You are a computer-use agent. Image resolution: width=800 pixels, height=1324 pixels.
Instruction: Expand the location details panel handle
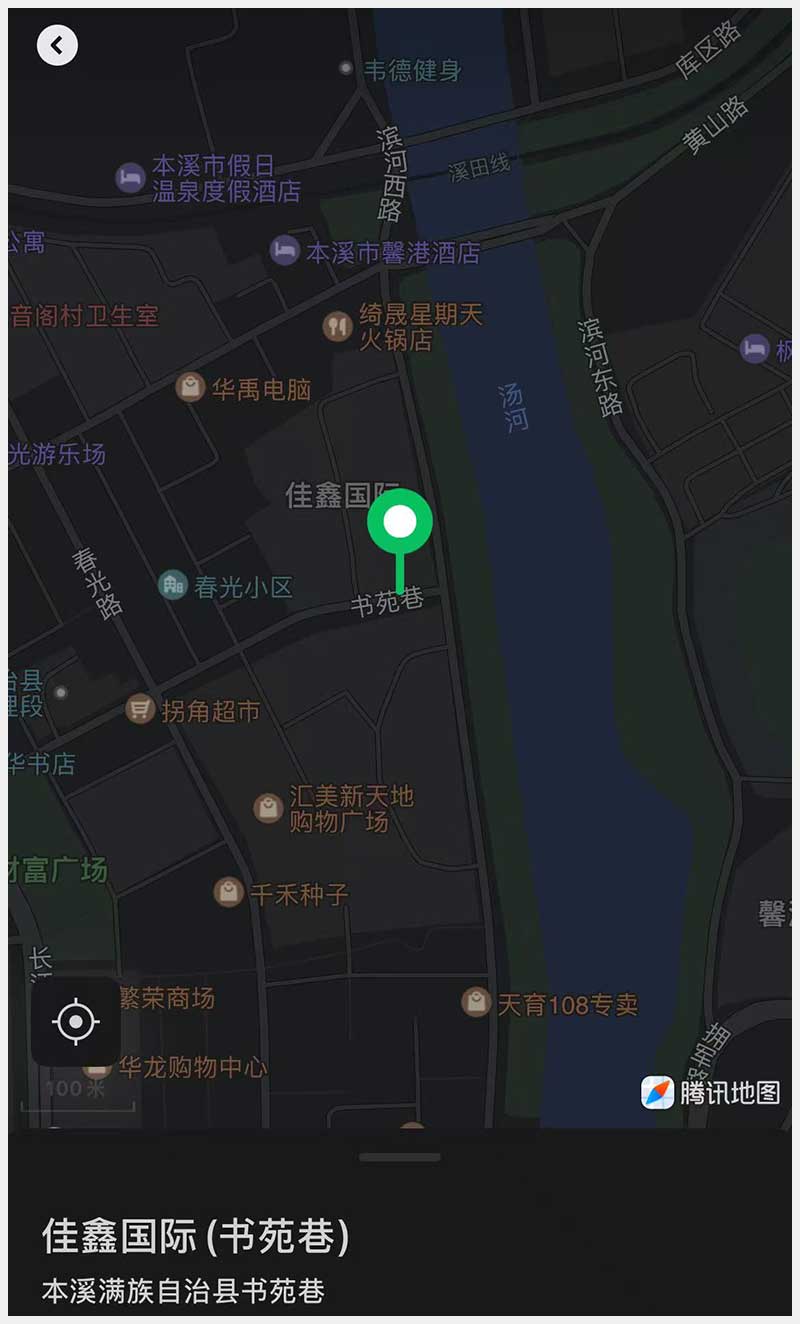[x=400, y=1157]
